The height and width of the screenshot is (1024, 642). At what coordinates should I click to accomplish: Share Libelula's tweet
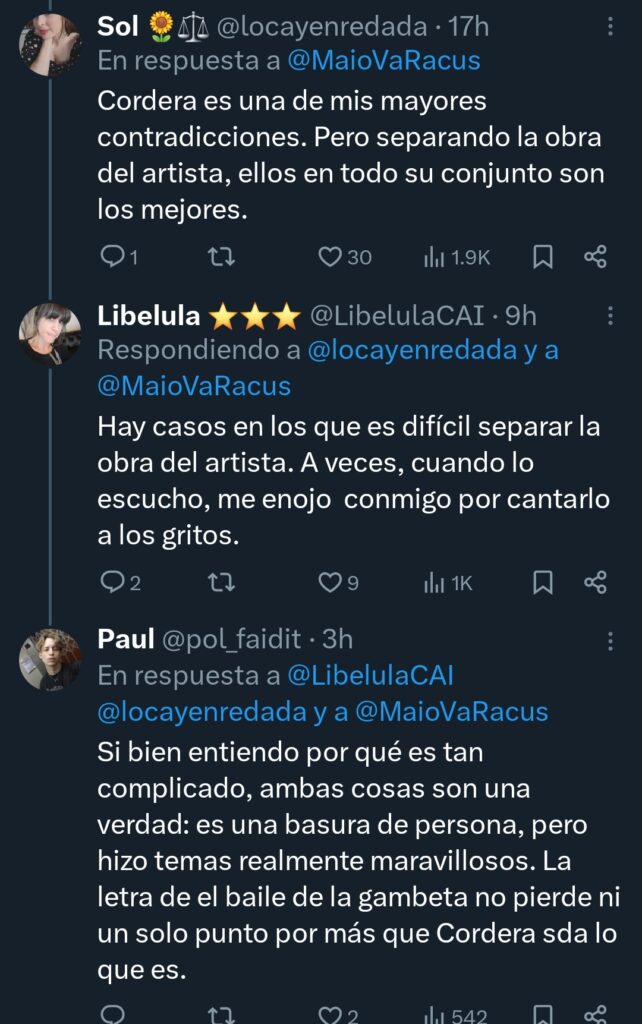pyautogui.click(x=595, y=582)
